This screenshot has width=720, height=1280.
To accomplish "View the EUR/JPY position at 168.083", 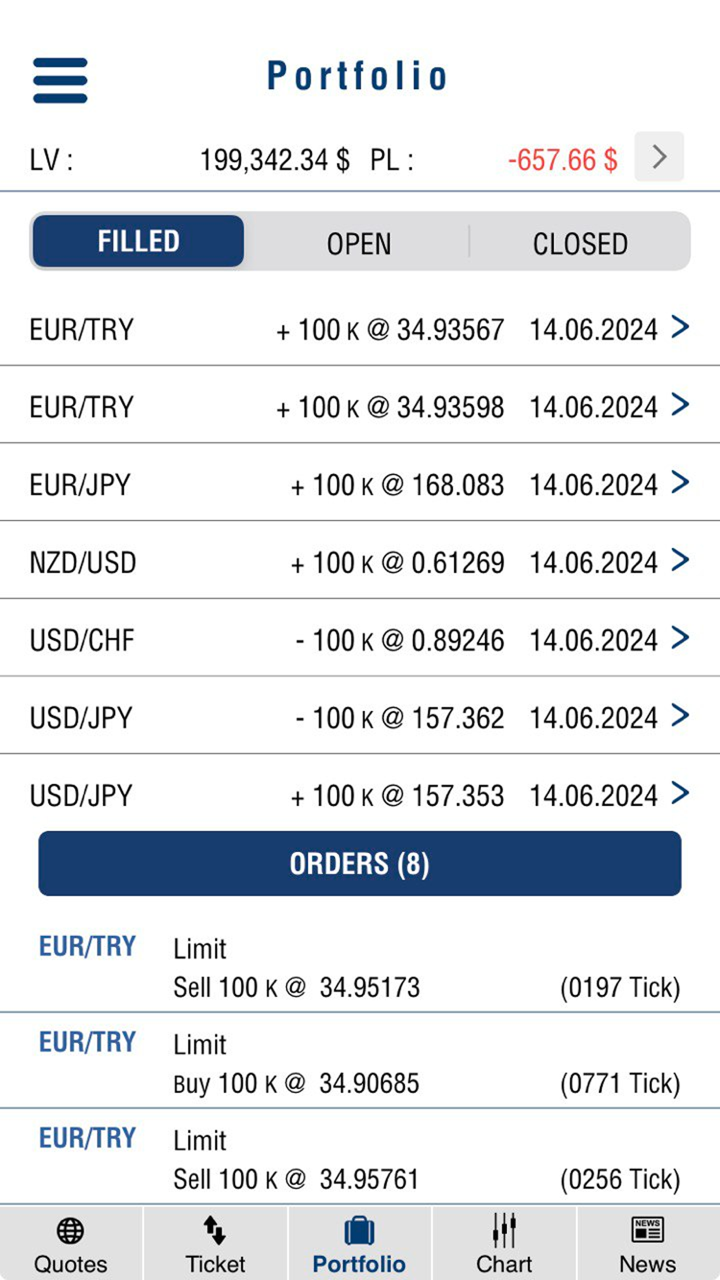I will (360, 484).
